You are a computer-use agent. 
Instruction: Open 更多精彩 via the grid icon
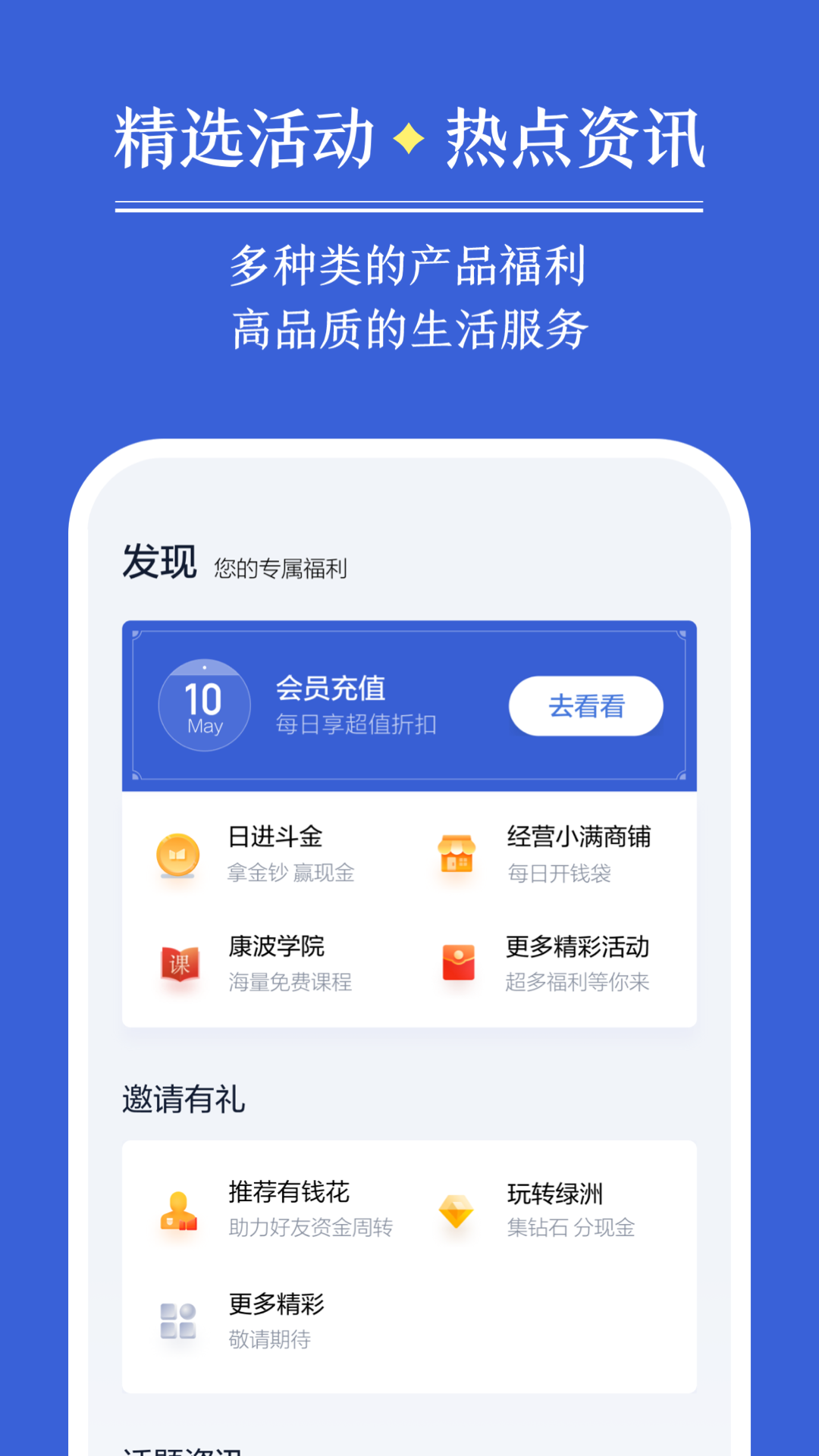click(x=177, y=1322)
